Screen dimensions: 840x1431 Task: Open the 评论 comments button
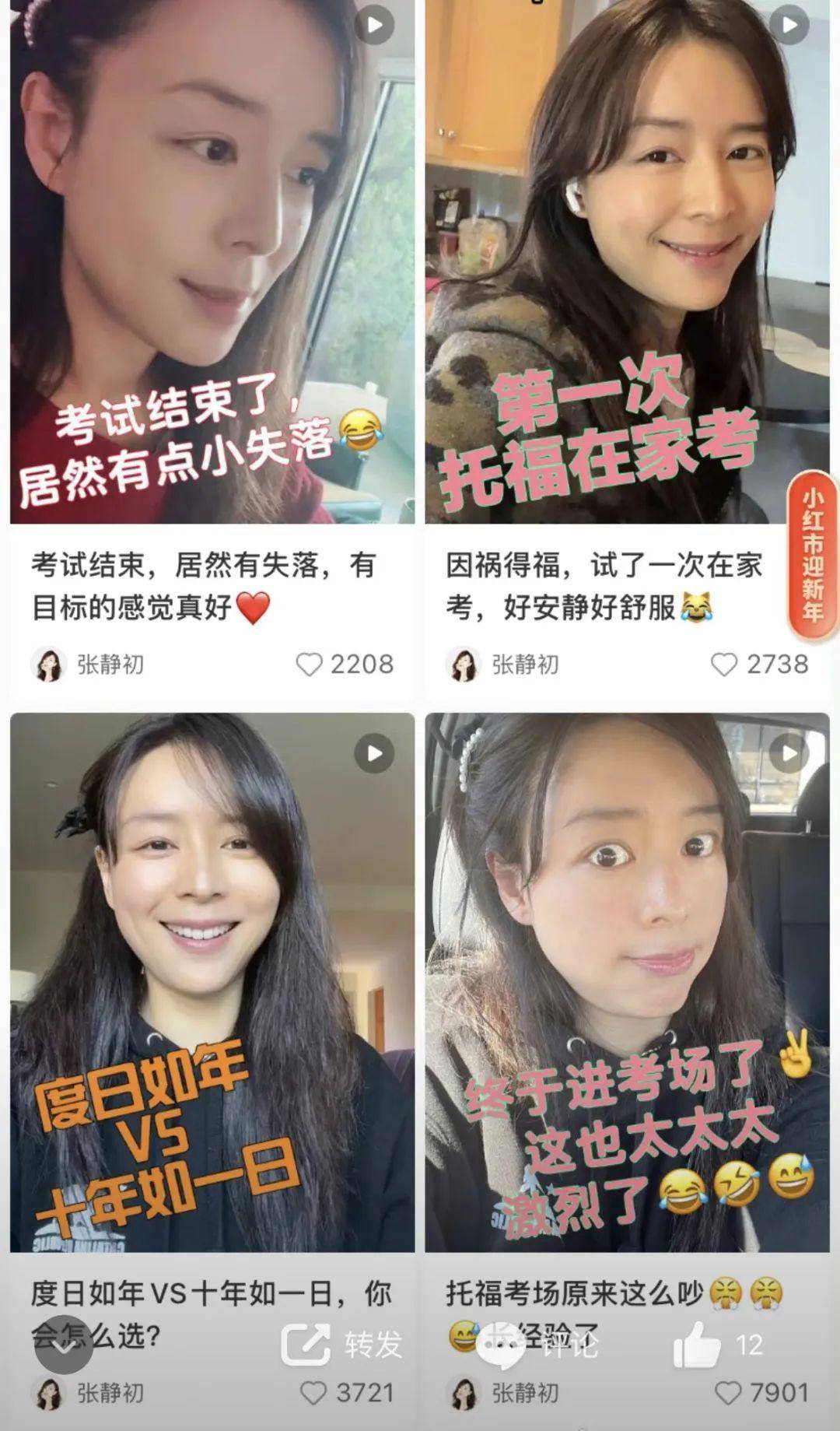point(537,1344)
